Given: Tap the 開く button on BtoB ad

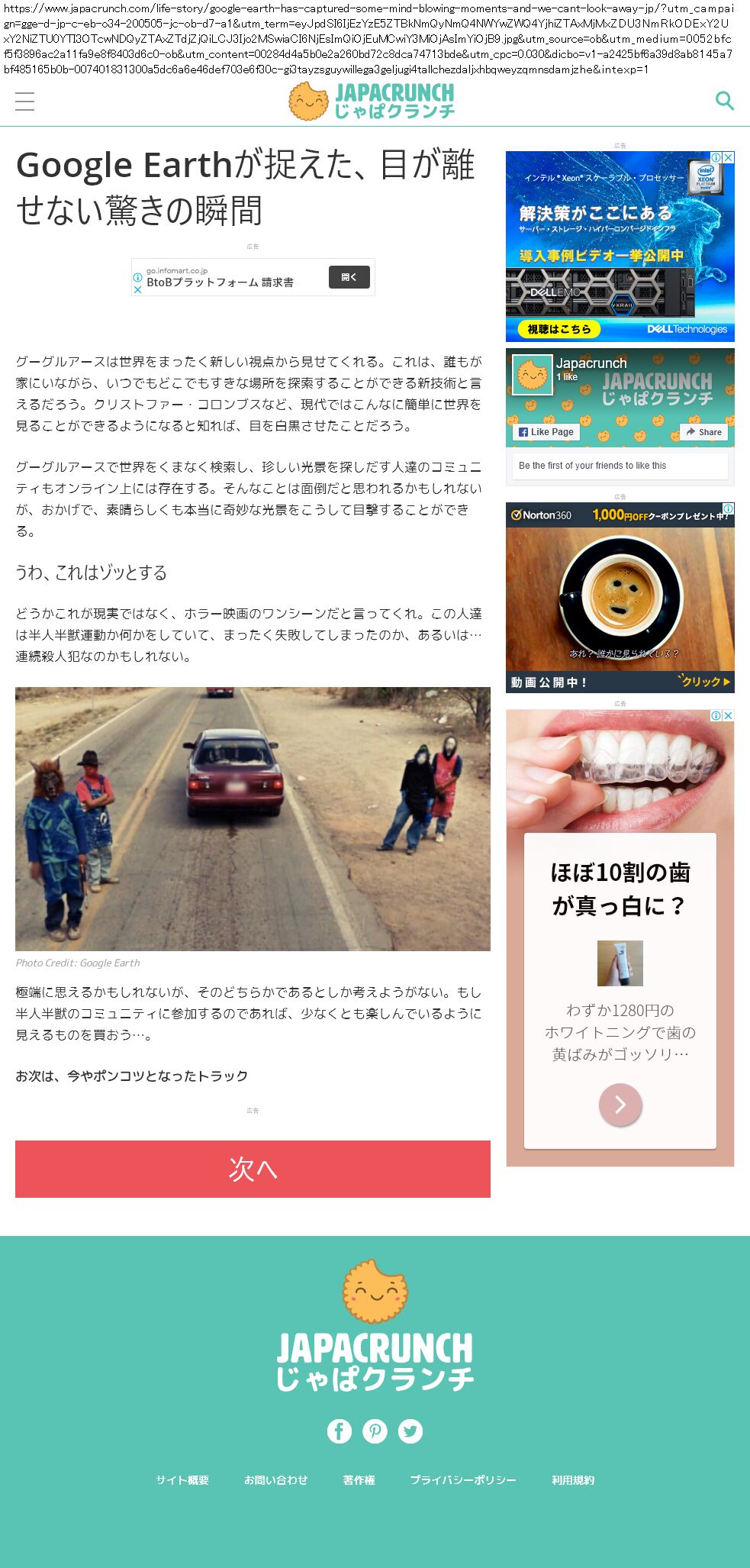Looking at the screenshot, I should click(x=349, y=277).
